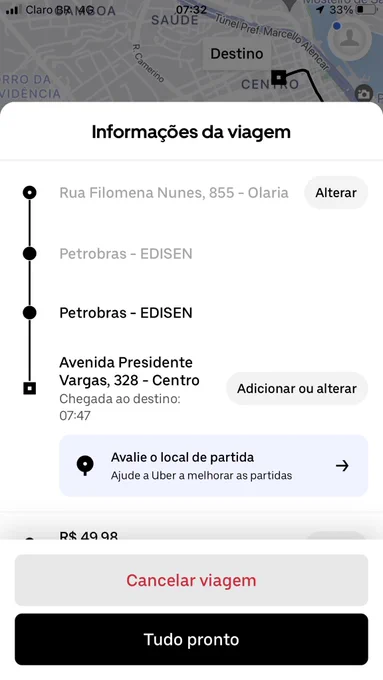The image size is (383, 680).
Task: Tap Adicionar ou alterar destination
Action: click(297, 389)
